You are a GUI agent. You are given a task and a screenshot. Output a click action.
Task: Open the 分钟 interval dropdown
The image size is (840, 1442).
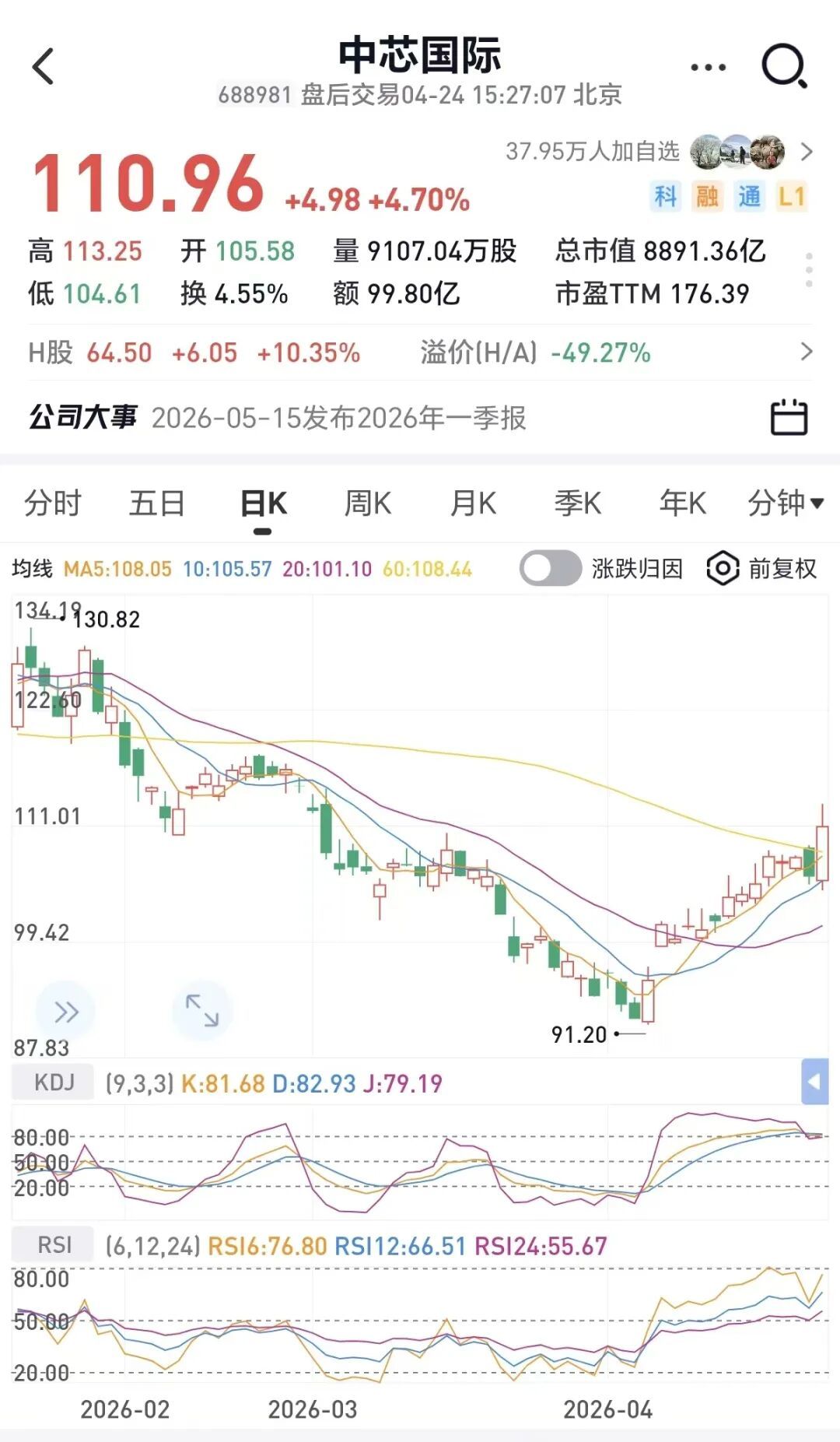785,503
